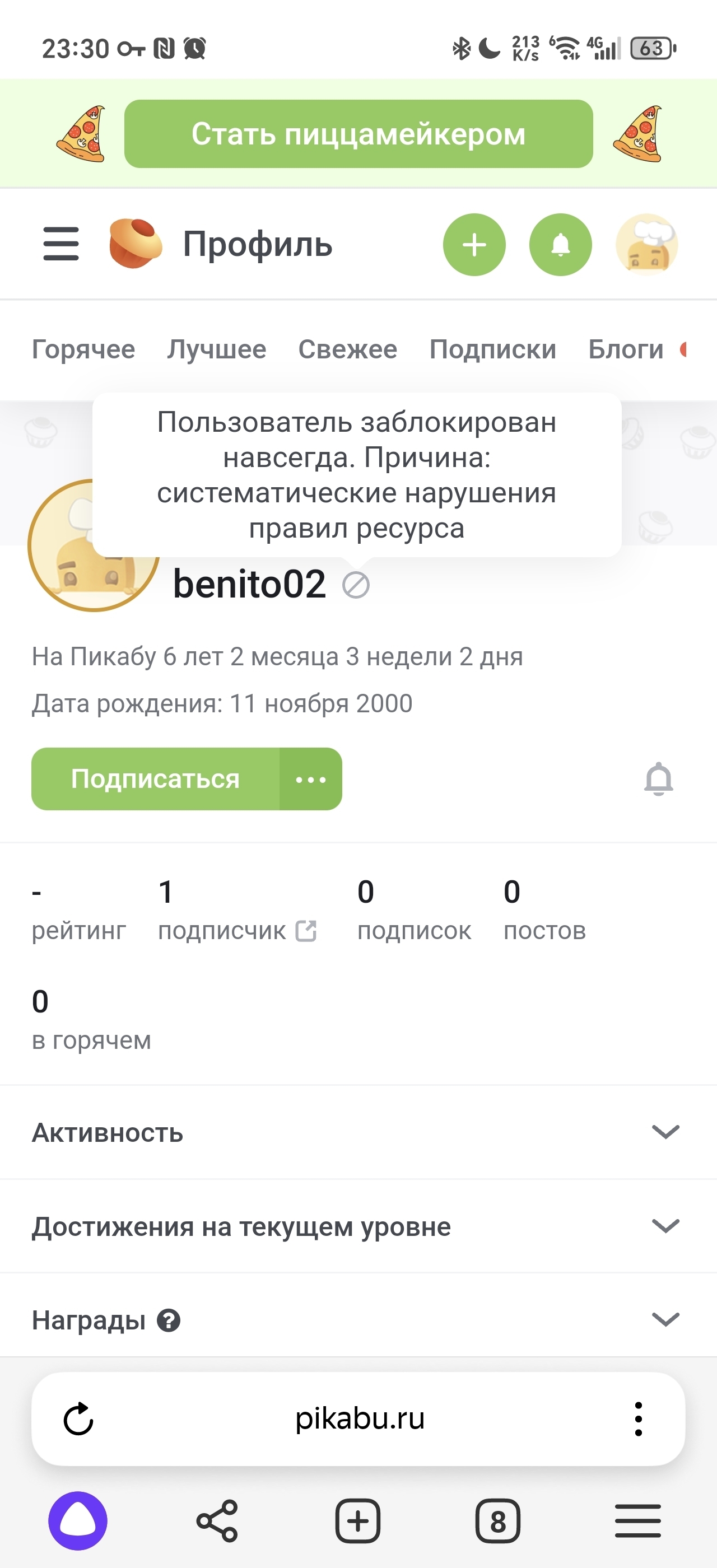Screen dimensions: 717x1568
Task: Tap the "Стать пиццамейкером" button
Action: pyautogui.click(x=358, y=134)
